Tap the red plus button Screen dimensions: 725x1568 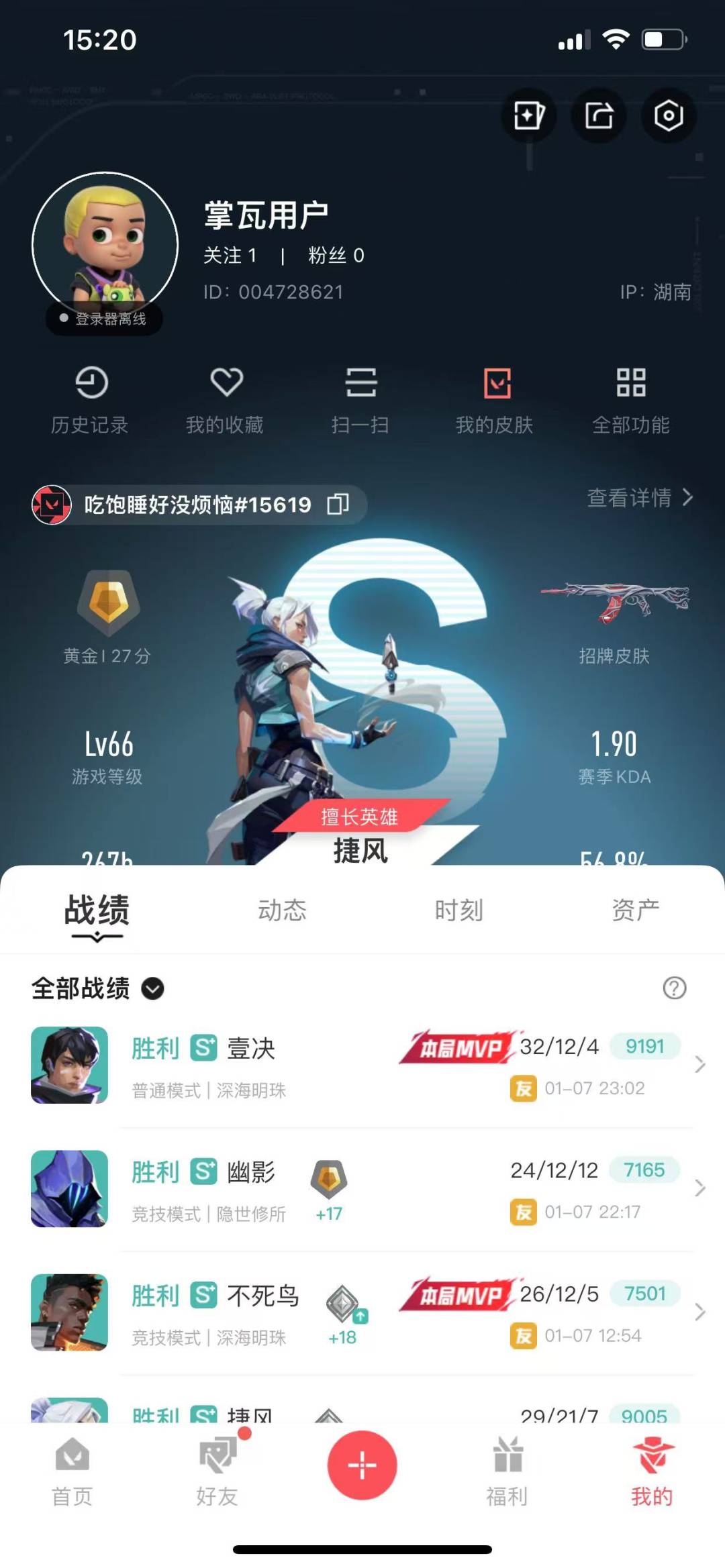[x=362, y=1465]
